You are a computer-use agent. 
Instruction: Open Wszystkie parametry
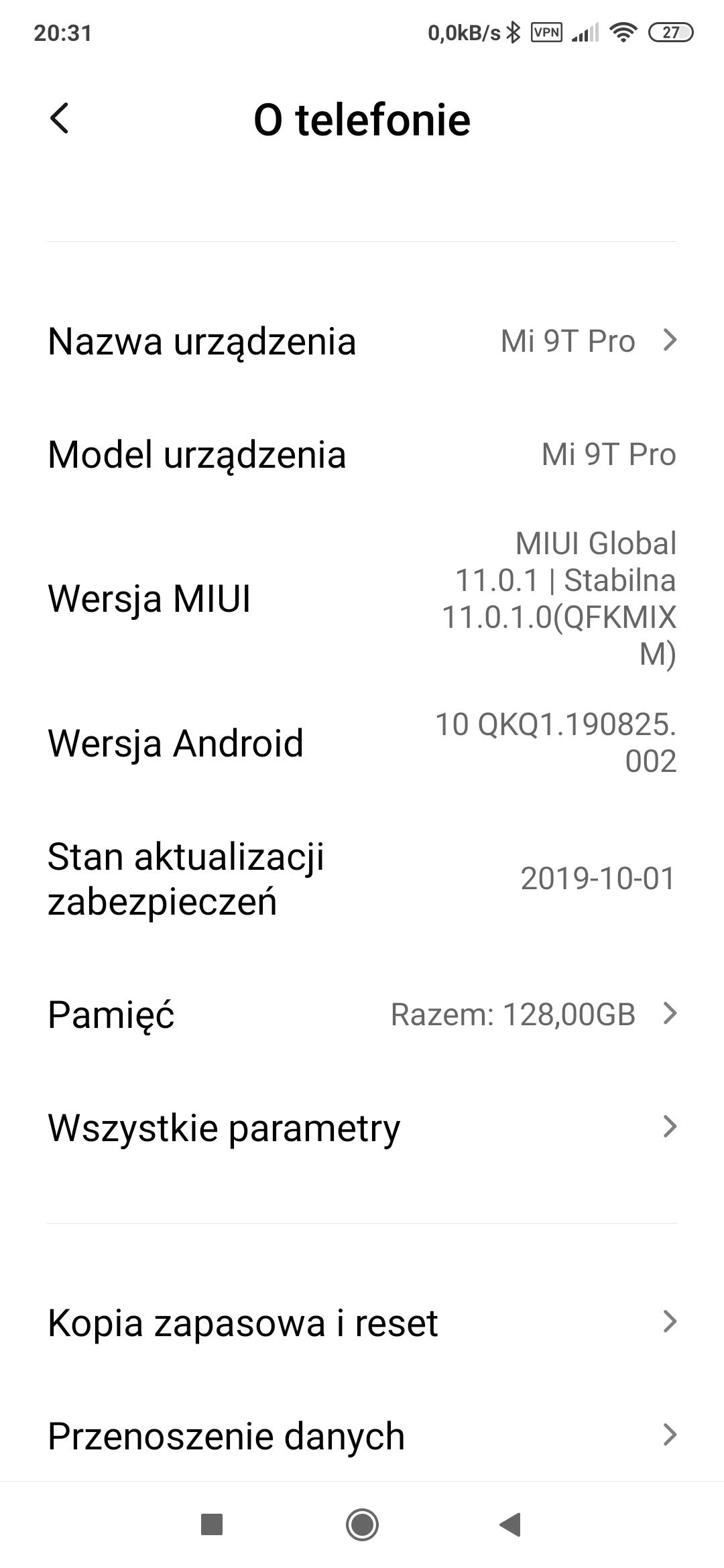tap(362, 1127)
